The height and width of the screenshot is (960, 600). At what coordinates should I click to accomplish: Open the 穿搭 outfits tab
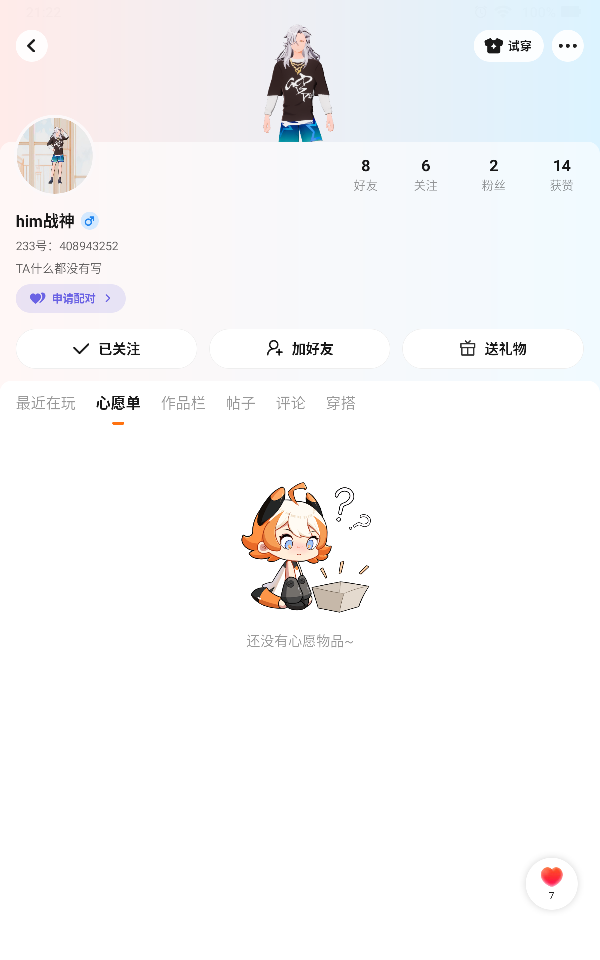341,403
